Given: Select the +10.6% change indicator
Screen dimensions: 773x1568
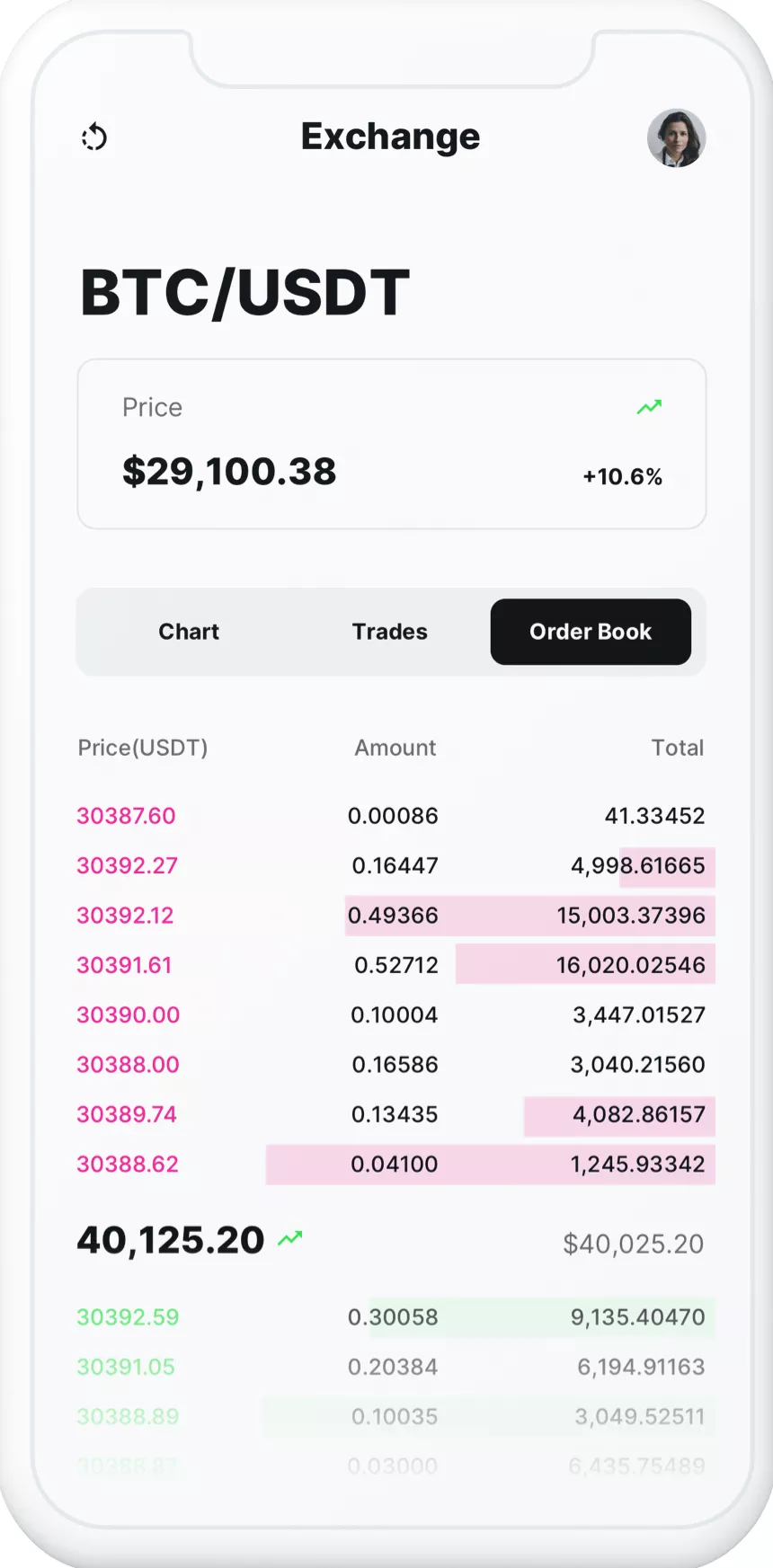Looking at the screenshot, I should [622, 477].
